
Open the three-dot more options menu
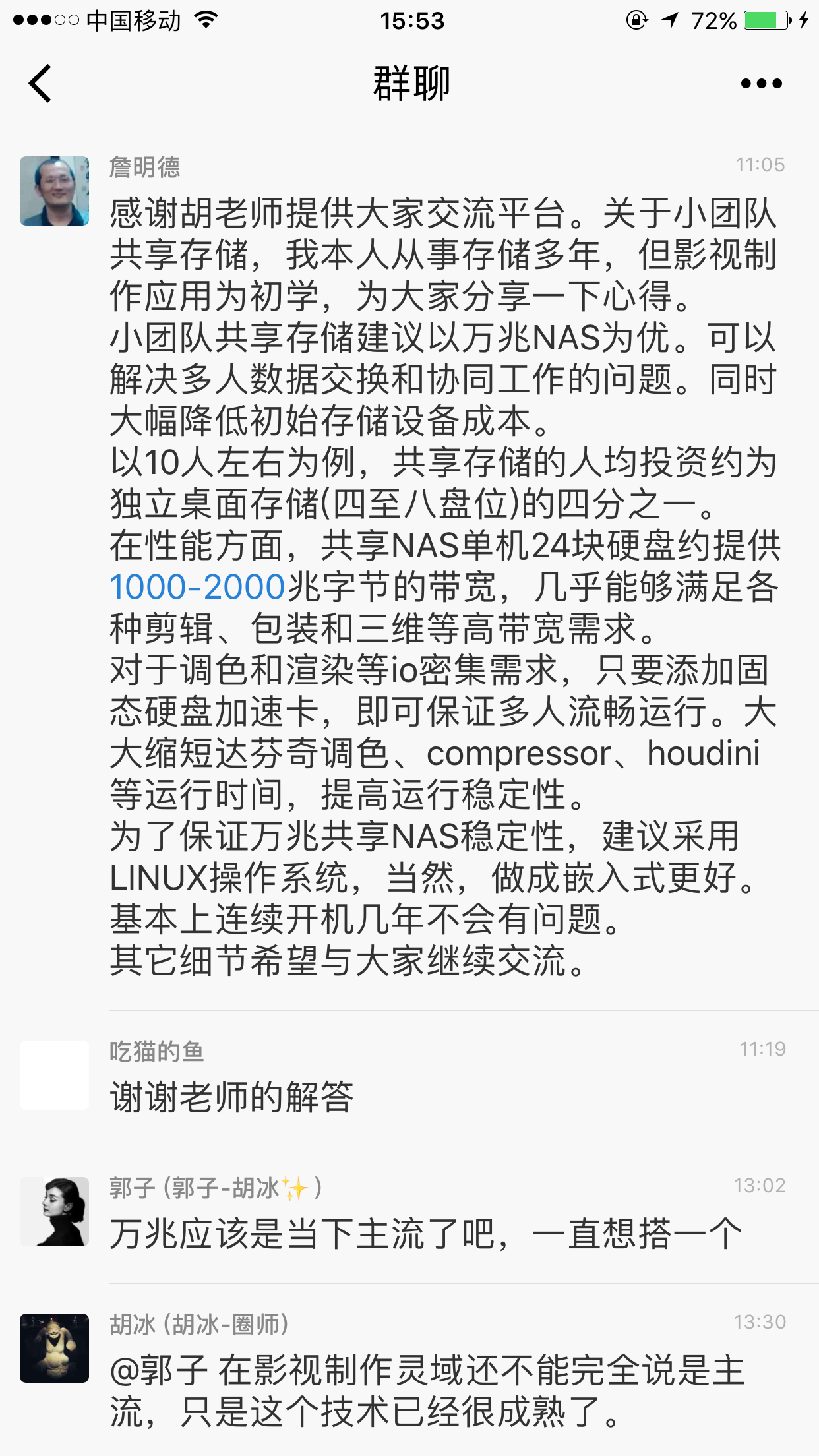[x=761, y=84]
